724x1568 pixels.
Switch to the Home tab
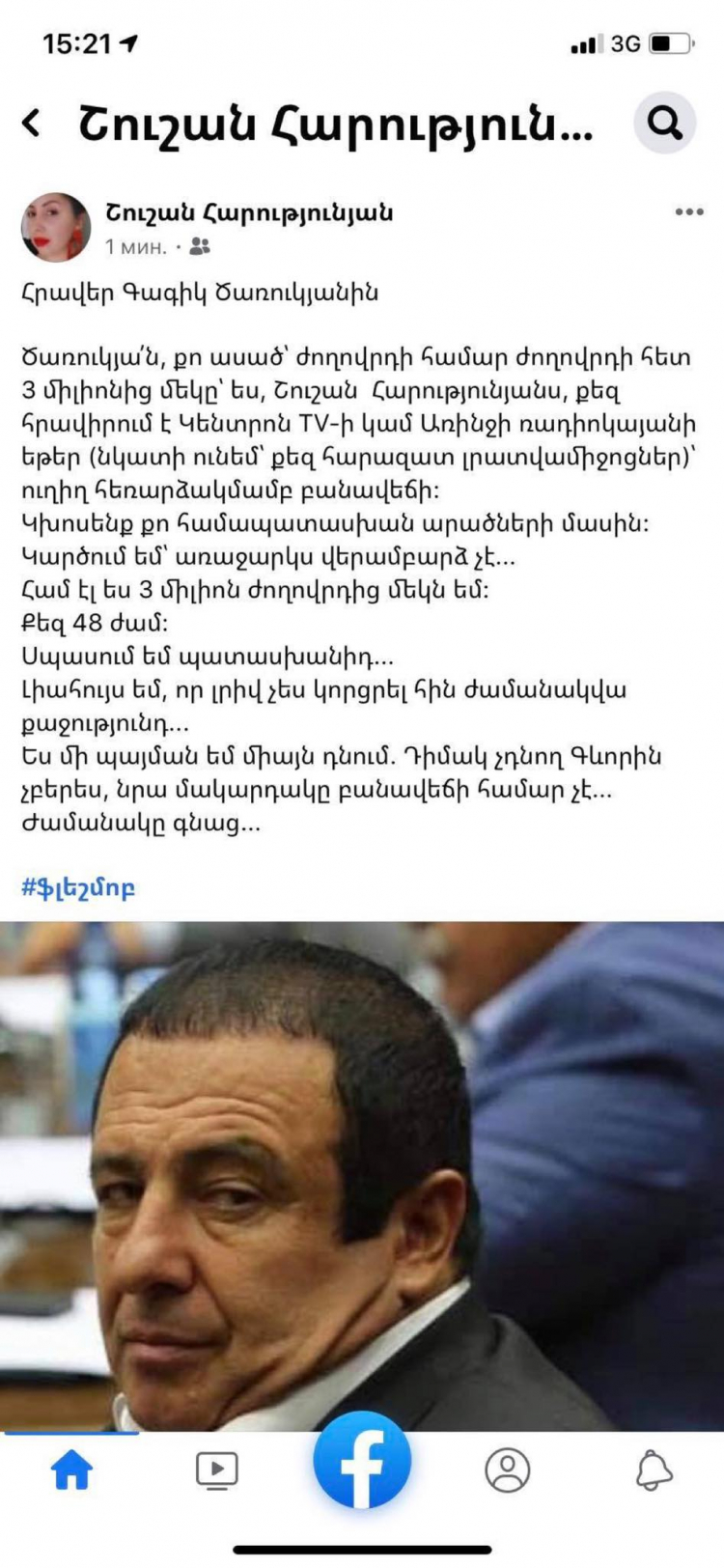(x=72, y=1470)
